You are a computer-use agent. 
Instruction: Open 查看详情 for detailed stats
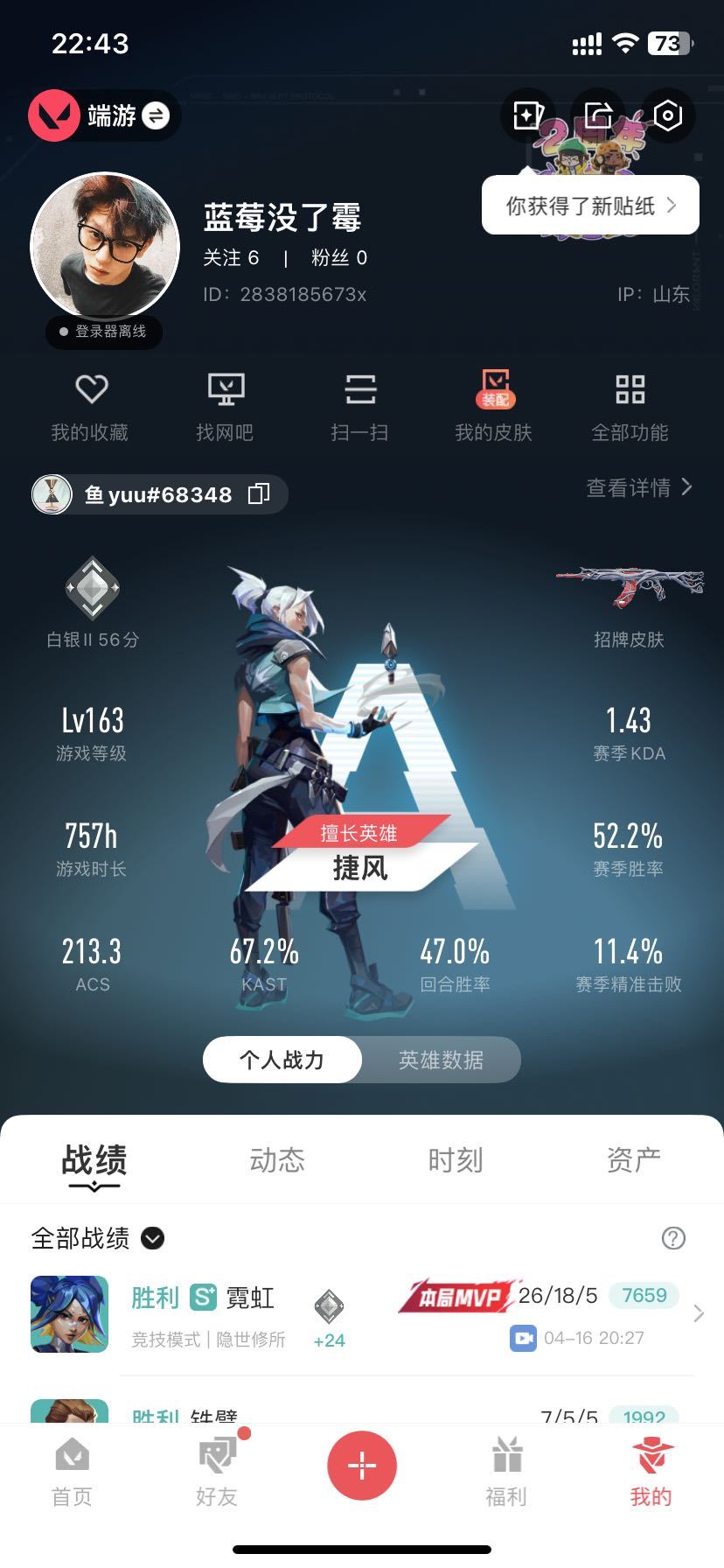[638, 487]
